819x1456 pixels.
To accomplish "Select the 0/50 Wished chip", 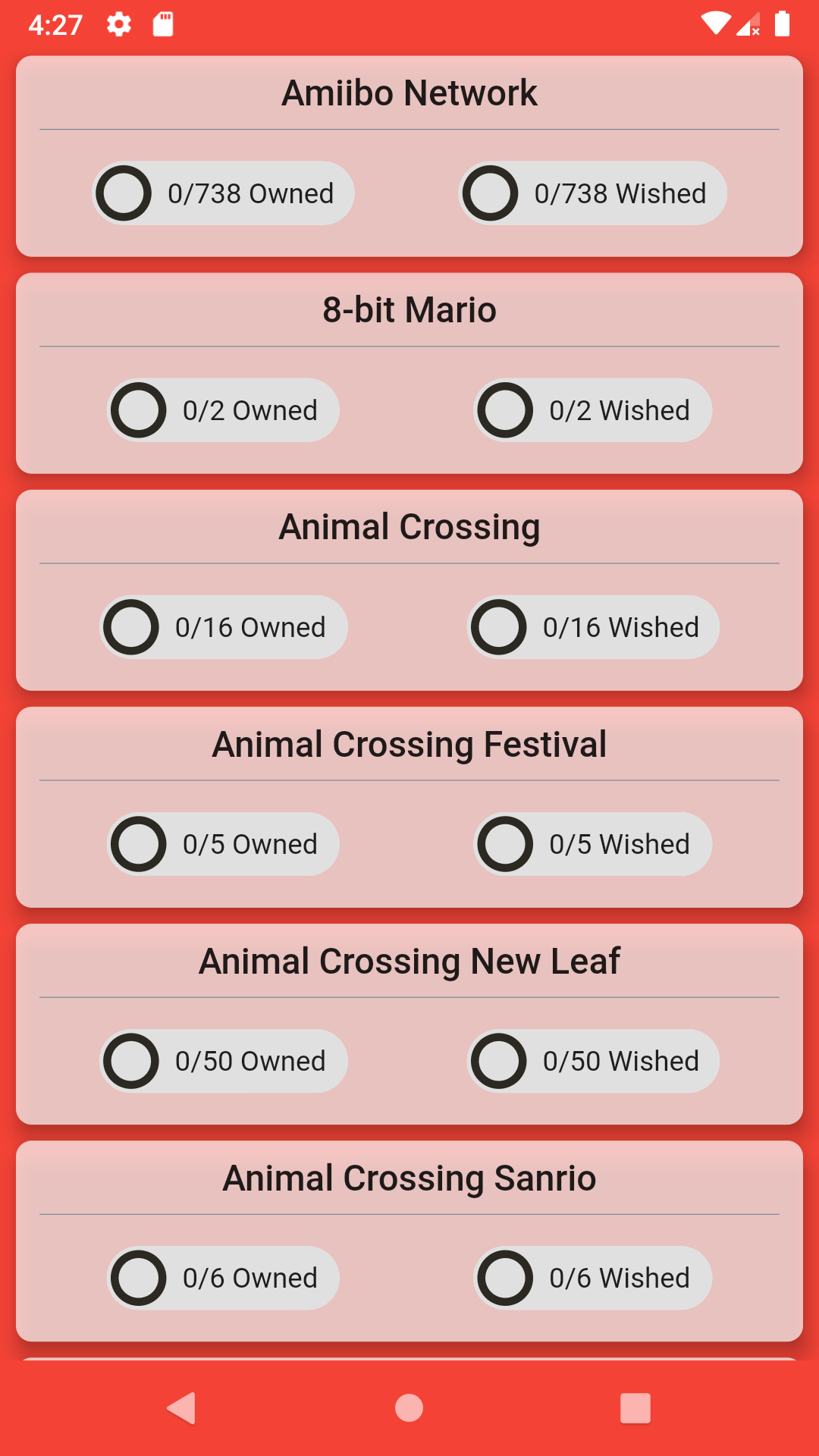I will click(x=593, y=1061).
